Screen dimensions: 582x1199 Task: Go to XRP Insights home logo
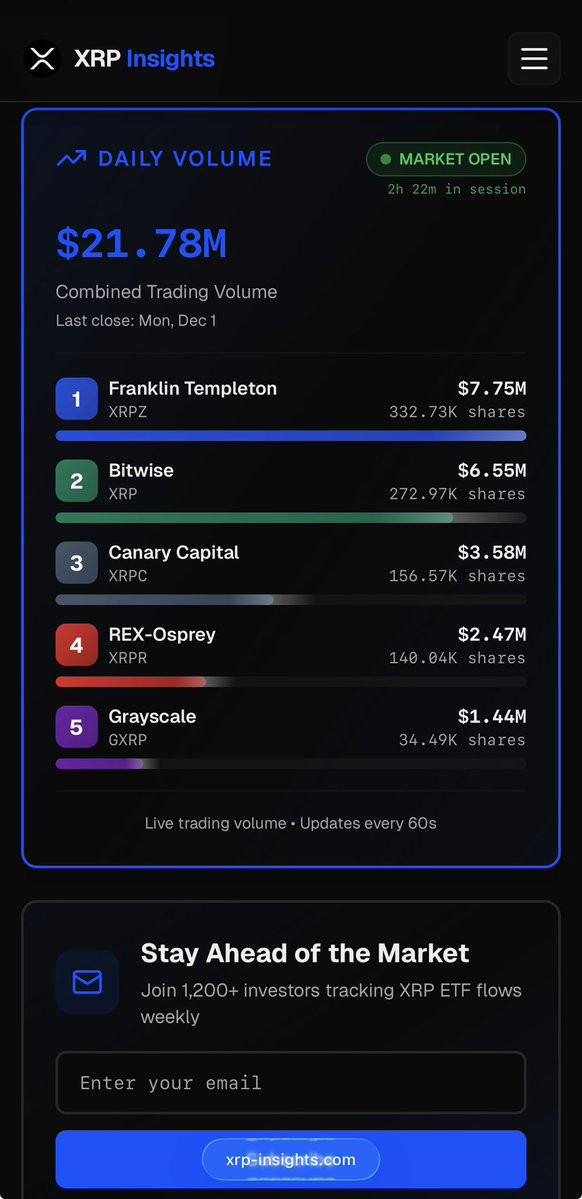tap(119, 59)
